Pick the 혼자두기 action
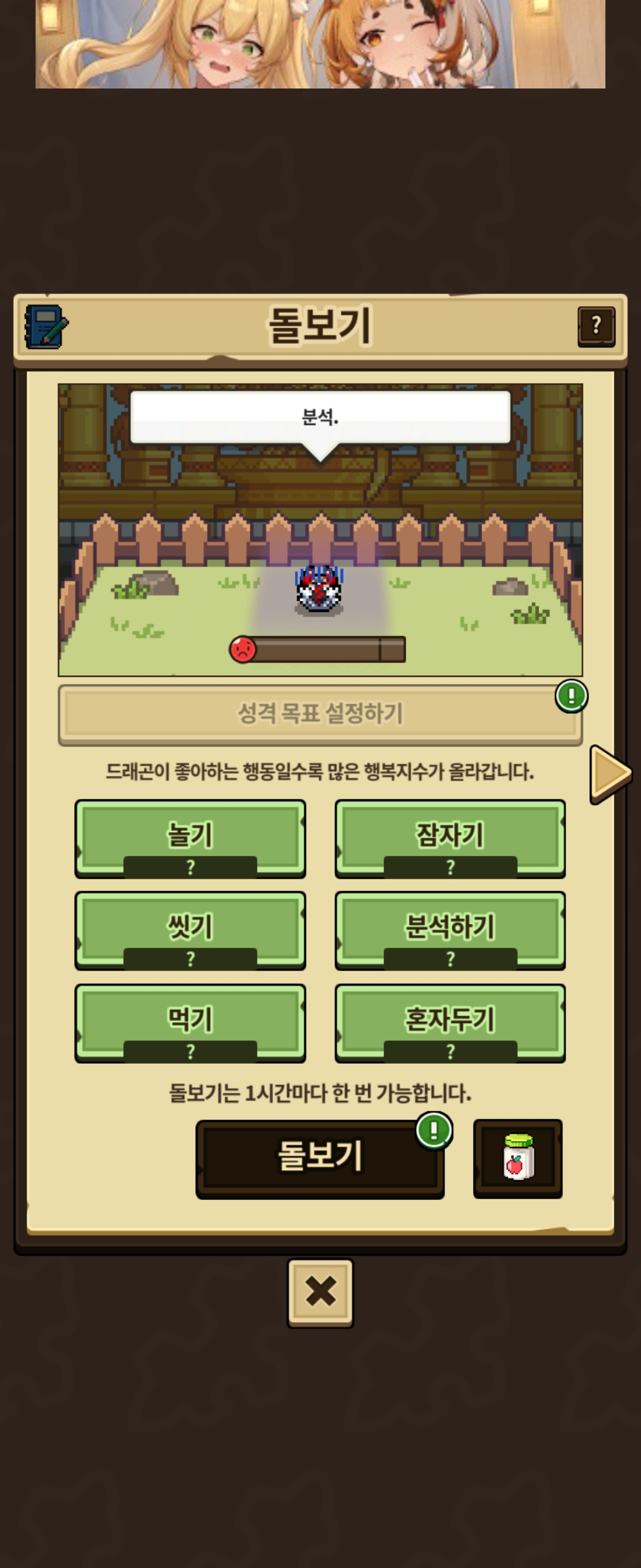641x1568 pixels. (450, 1022)
